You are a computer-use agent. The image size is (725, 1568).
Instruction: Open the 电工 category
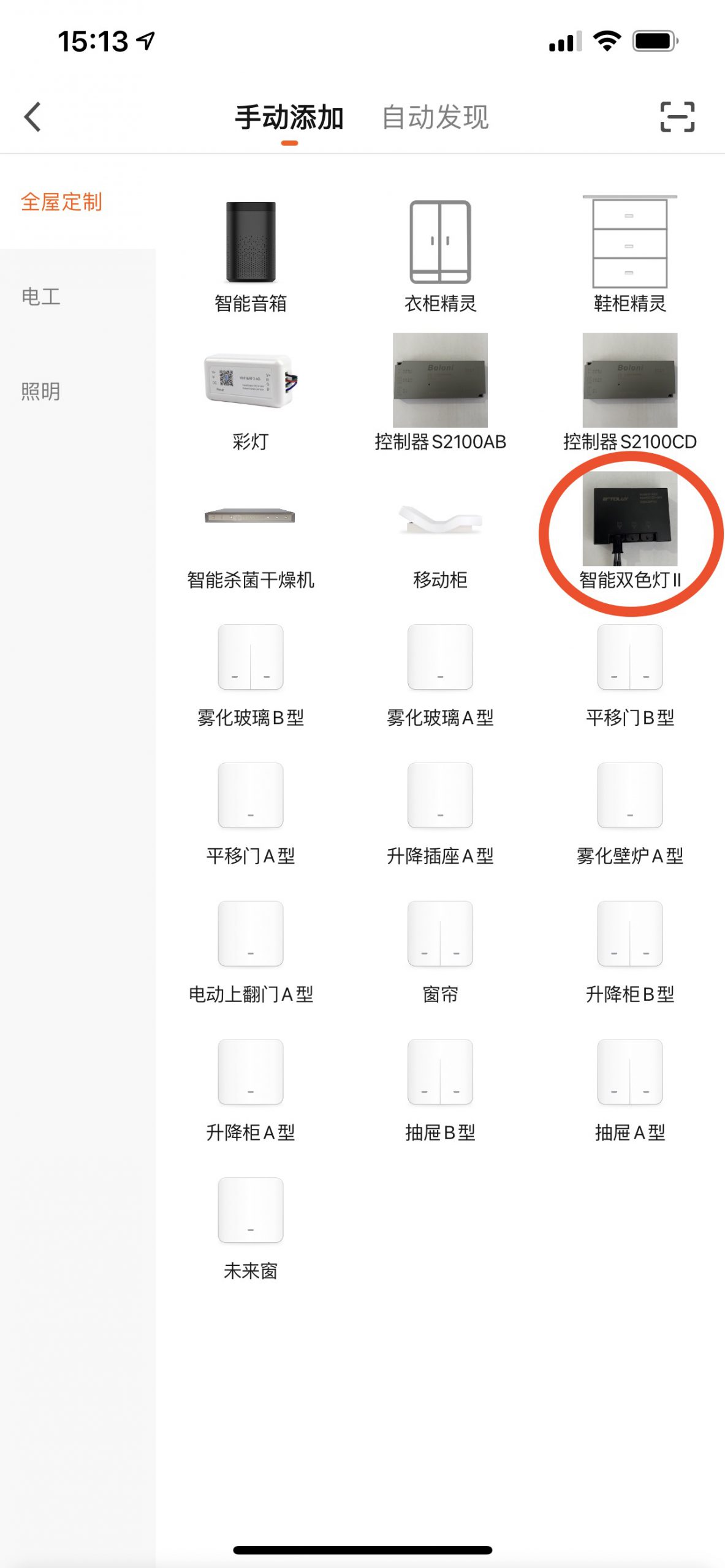40,296
